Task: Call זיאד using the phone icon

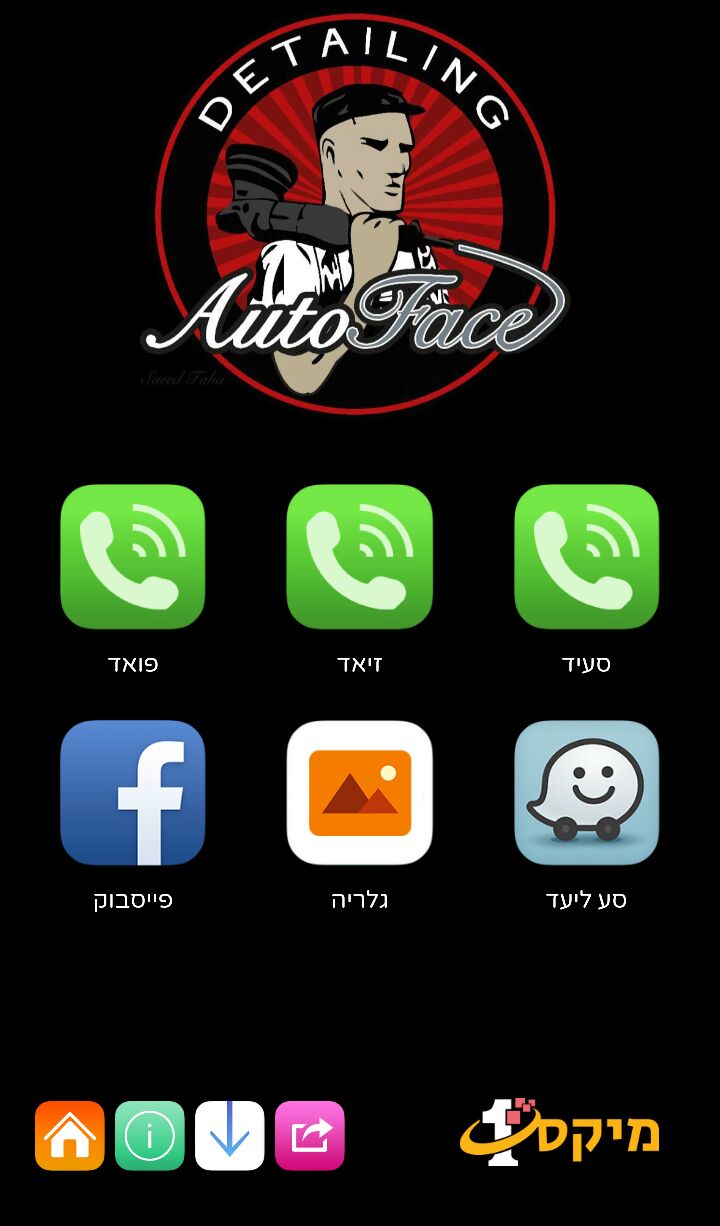Action: [x=360, y=557]
